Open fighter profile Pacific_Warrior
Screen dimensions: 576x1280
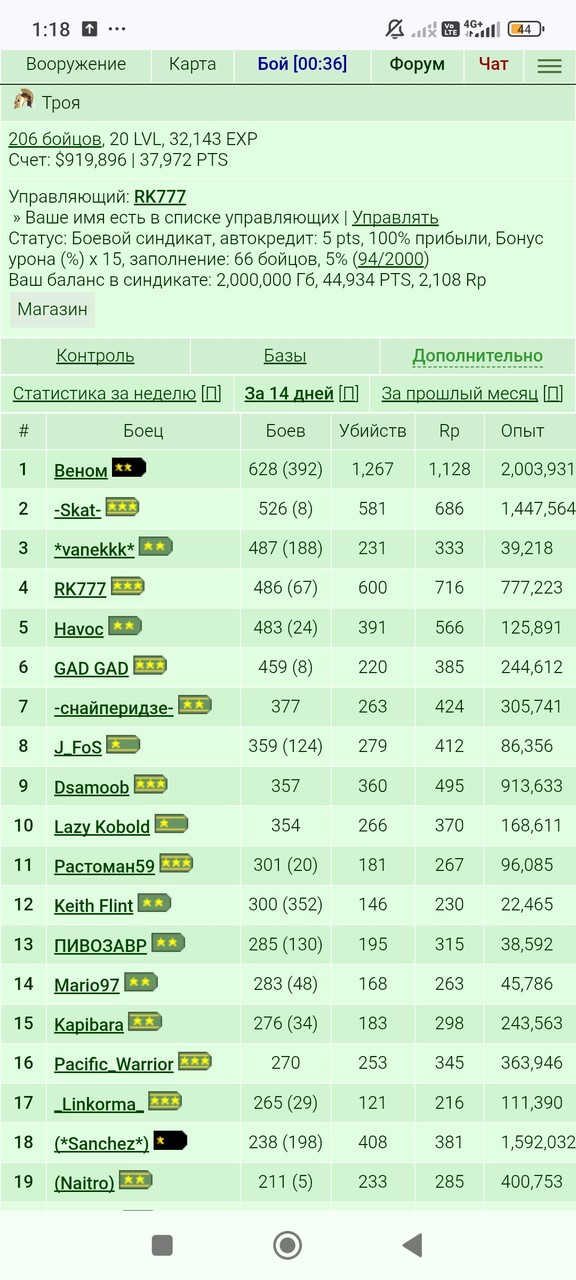114,1064
